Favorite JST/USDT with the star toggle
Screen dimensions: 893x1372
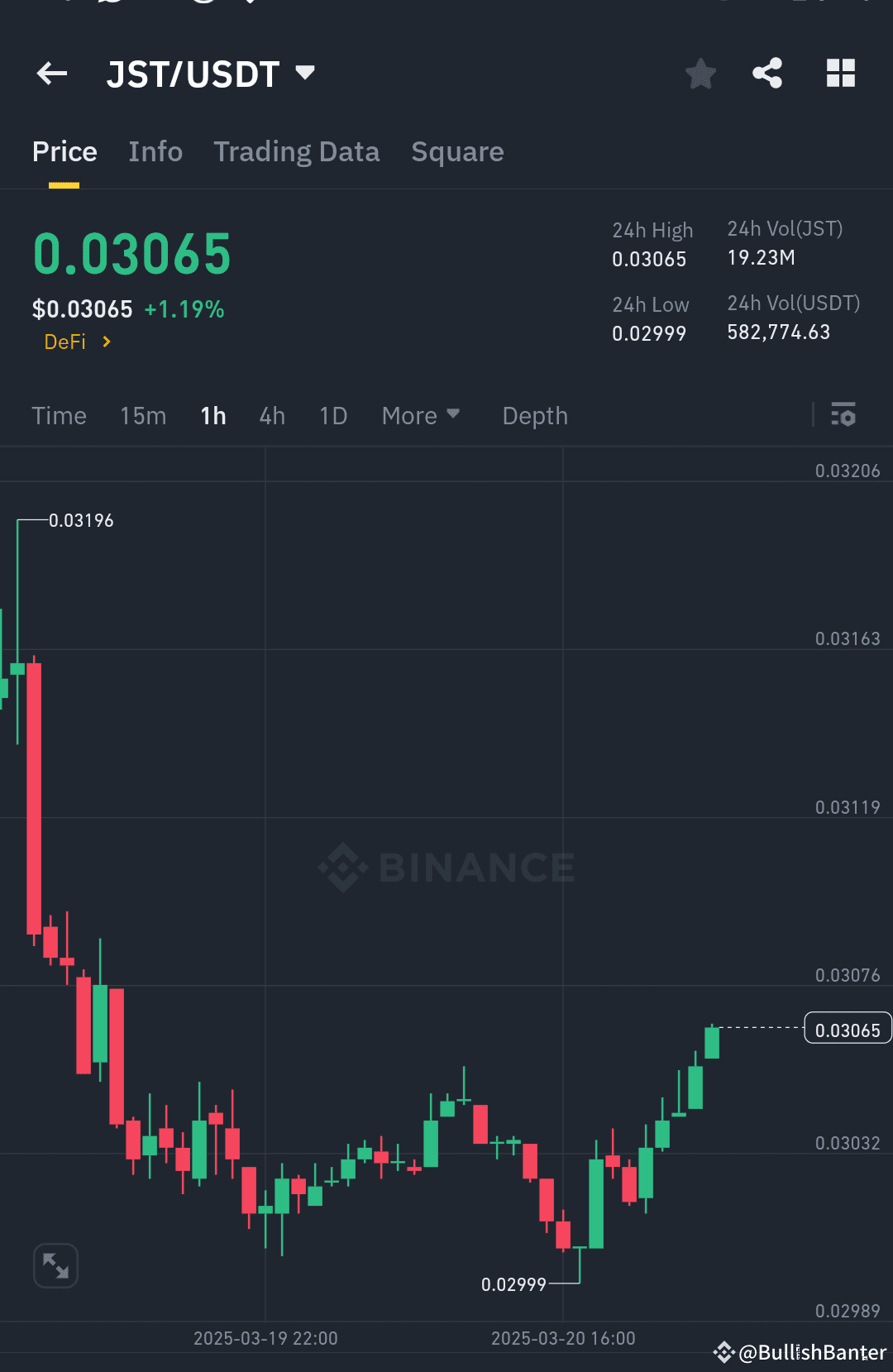tap(700, 73)
